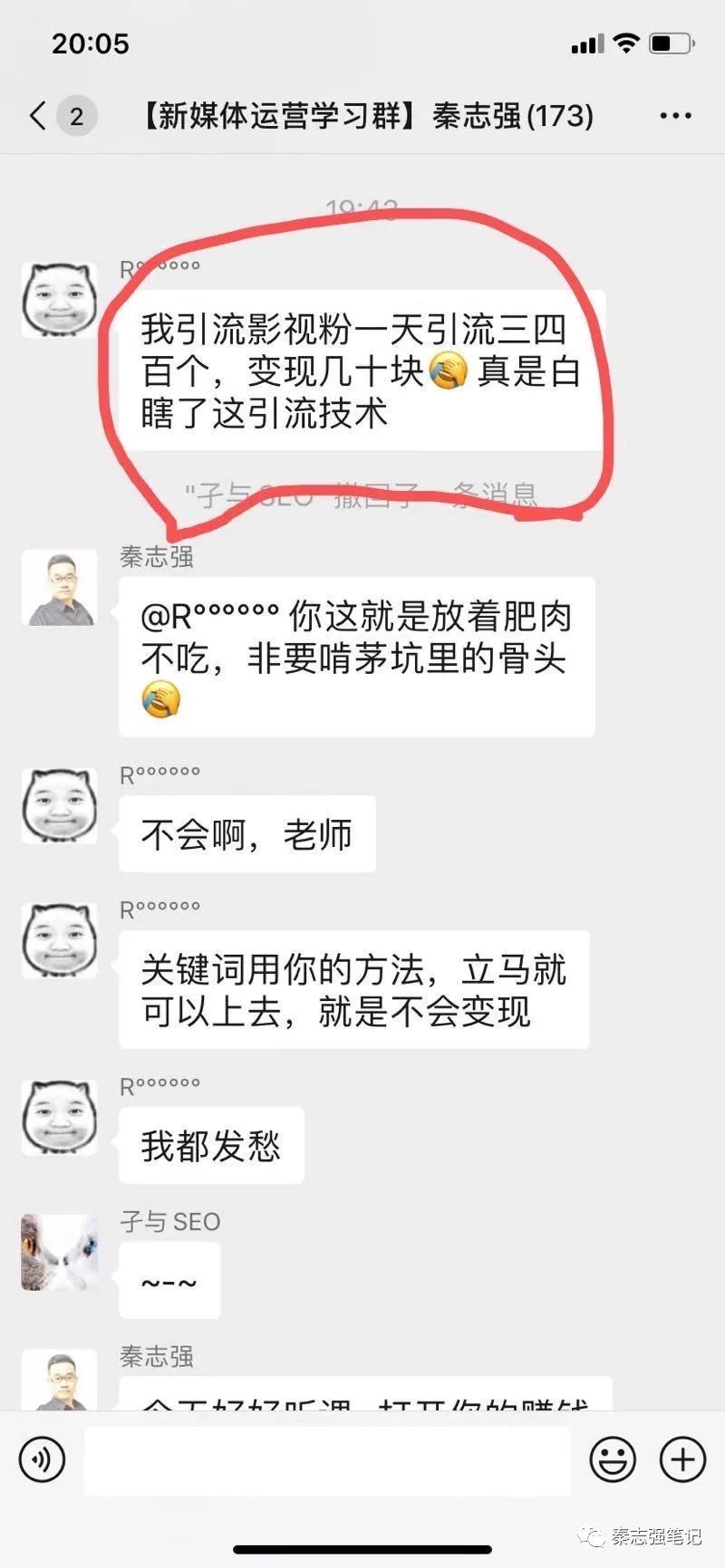Open the plus attachment menu
The height and width of the screenshot is (1568, 725).
click(x=681, y=1459)
